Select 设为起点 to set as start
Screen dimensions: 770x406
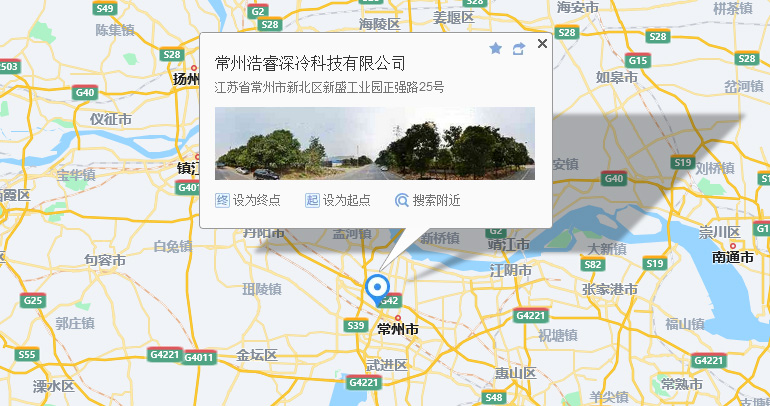(x=338, y=200)
